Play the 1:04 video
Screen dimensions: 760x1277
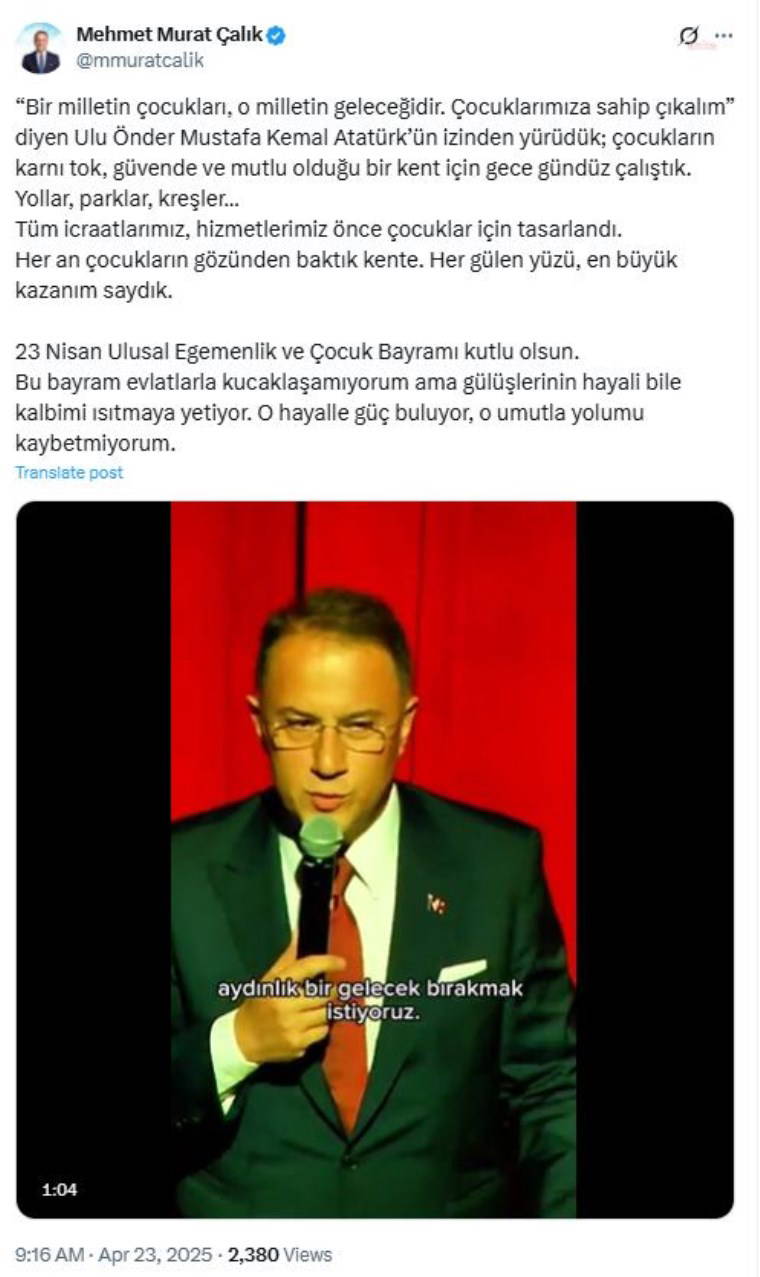[x=375, y=858]
